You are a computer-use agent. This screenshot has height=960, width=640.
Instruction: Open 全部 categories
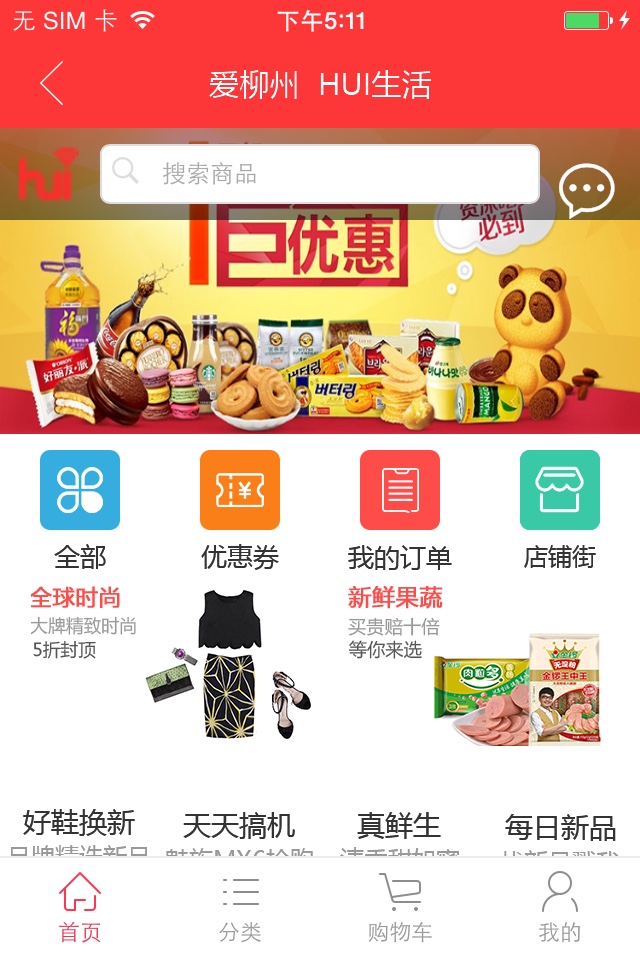click(80, 508)
